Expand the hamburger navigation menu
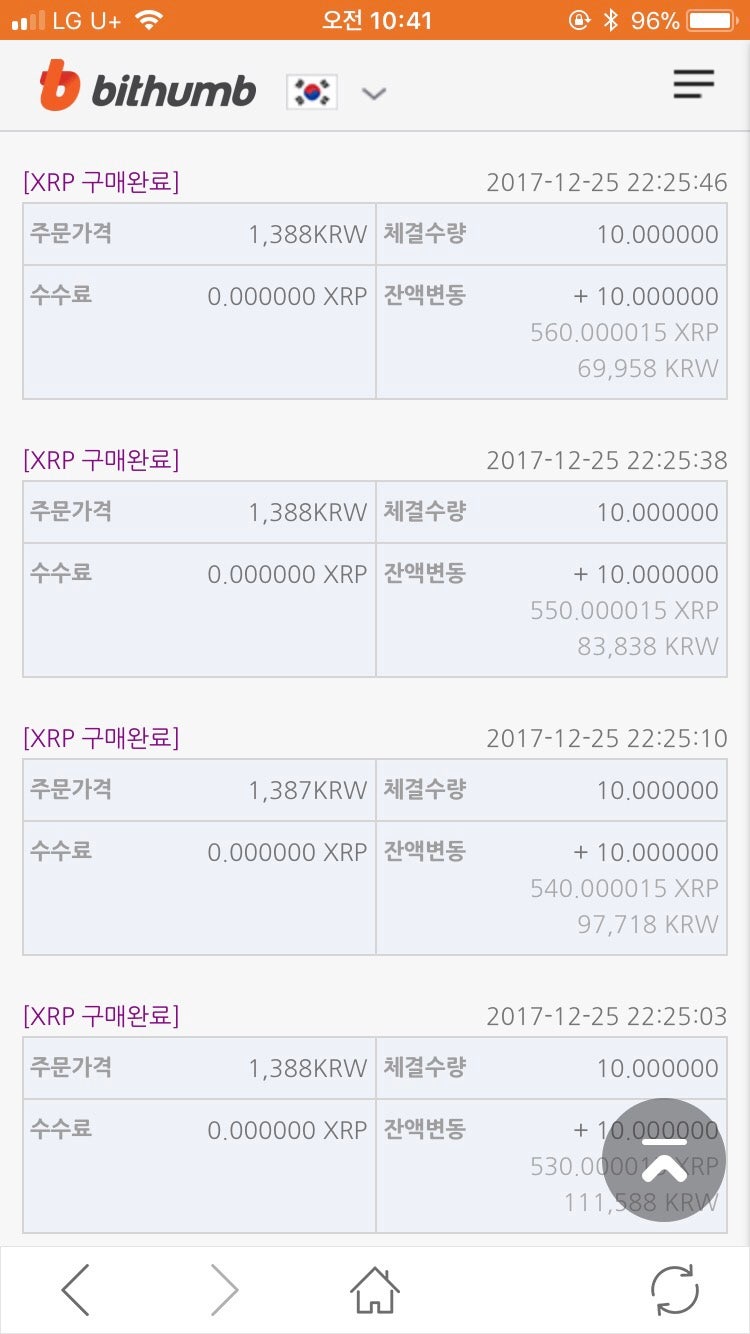The width and height of the screenshot is (750, 1334). click(x=694, y=85)
